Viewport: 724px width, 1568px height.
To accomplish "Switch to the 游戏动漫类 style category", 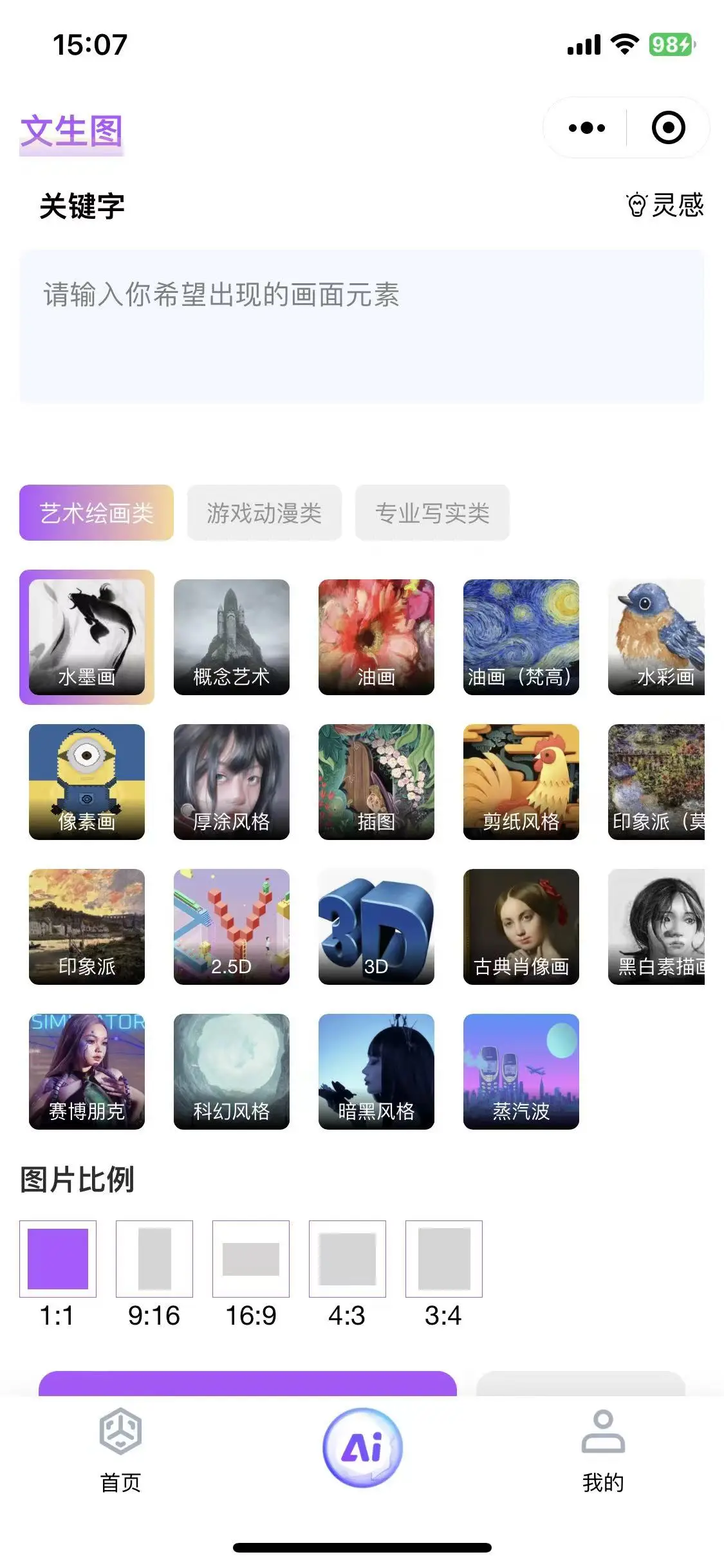I will click(x=264, y=513).
